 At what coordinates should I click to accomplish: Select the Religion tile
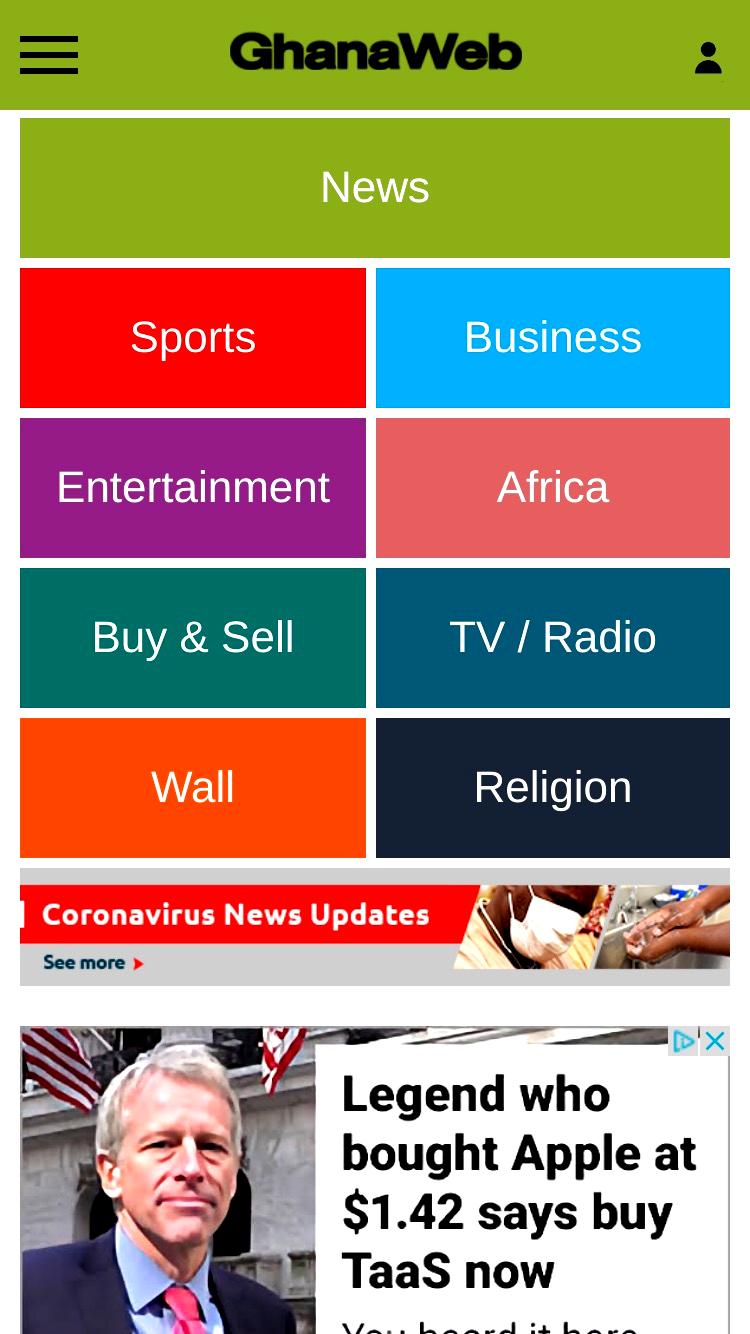[553, 788]
